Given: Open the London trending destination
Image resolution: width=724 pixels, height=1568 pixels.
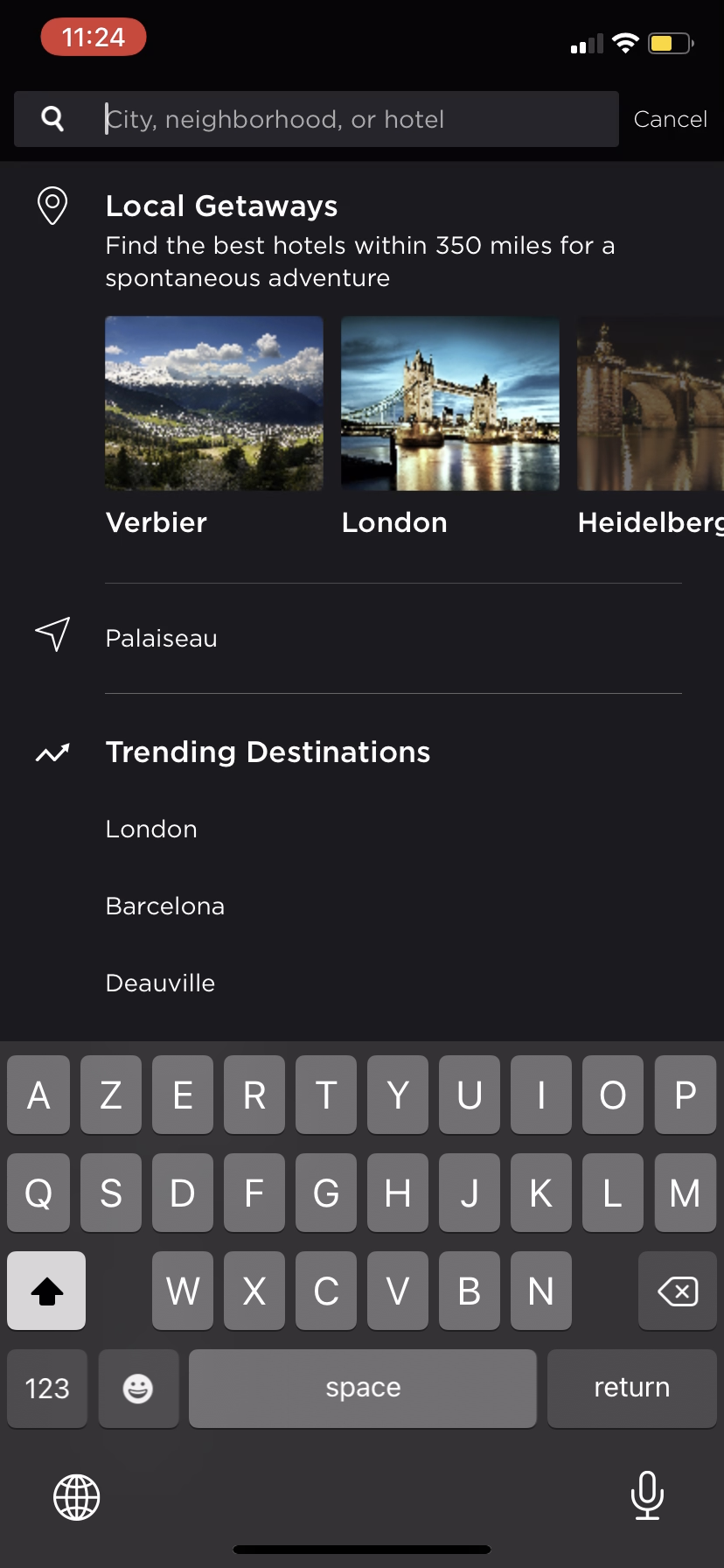Looking at the screenshot, I should point(150,829).
